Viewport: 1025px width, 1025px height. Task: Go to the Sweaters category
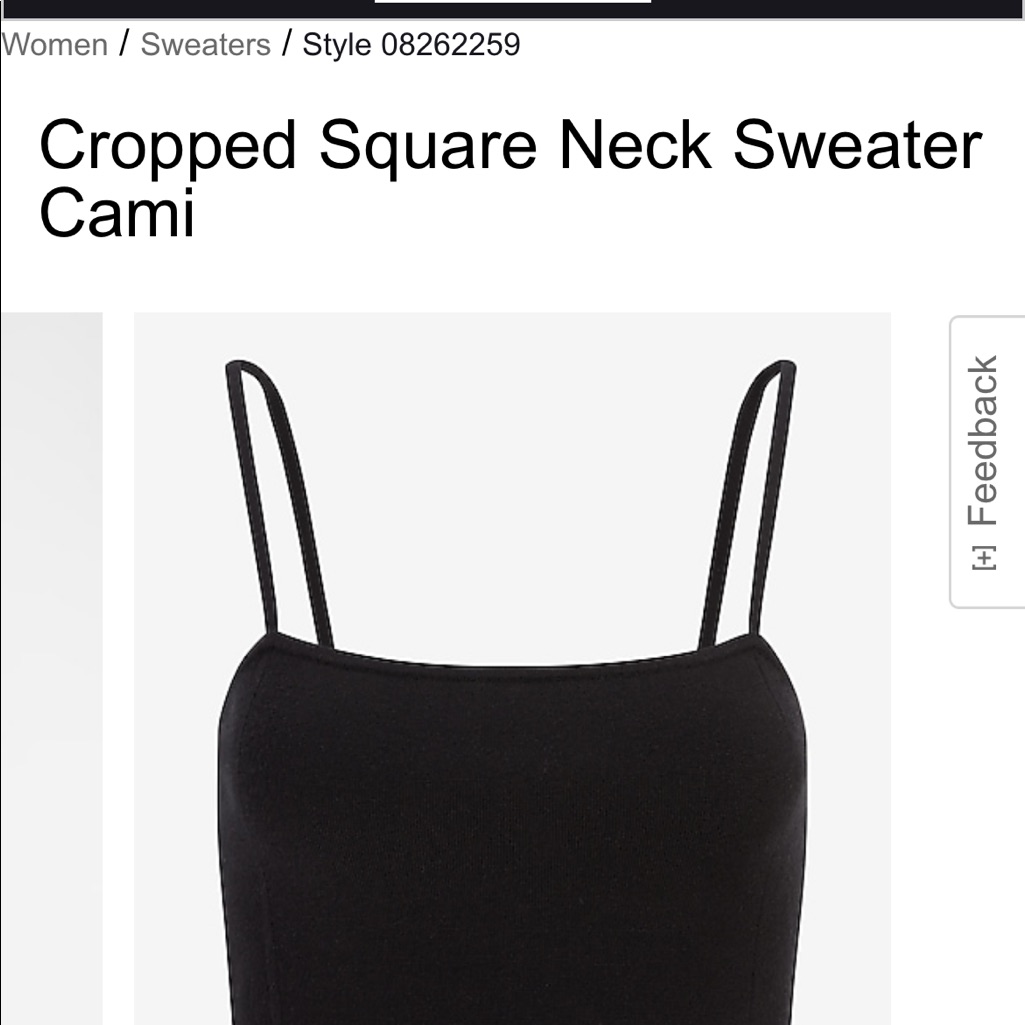click(x=205, y=45)
